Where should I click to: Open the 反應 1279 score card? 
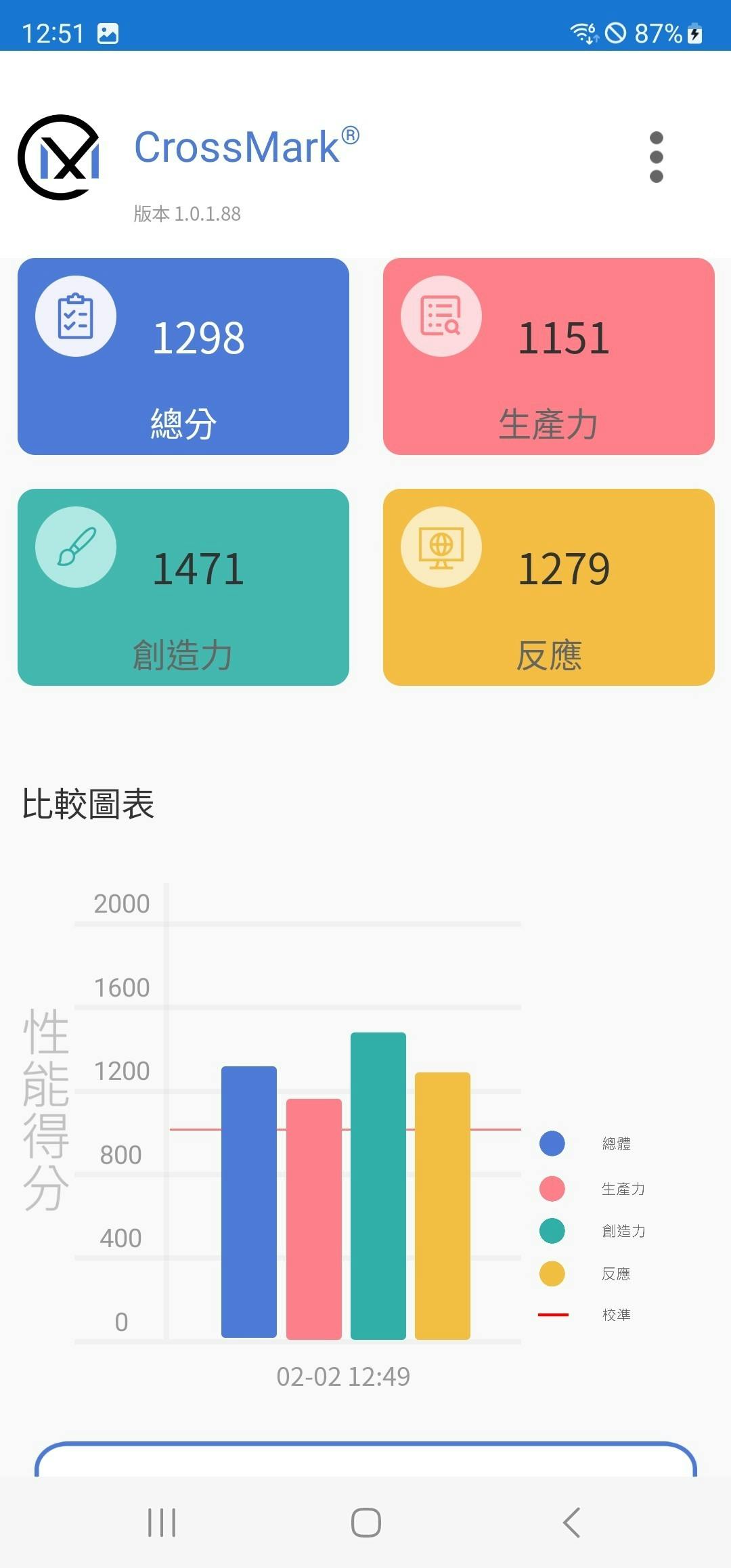548,587
